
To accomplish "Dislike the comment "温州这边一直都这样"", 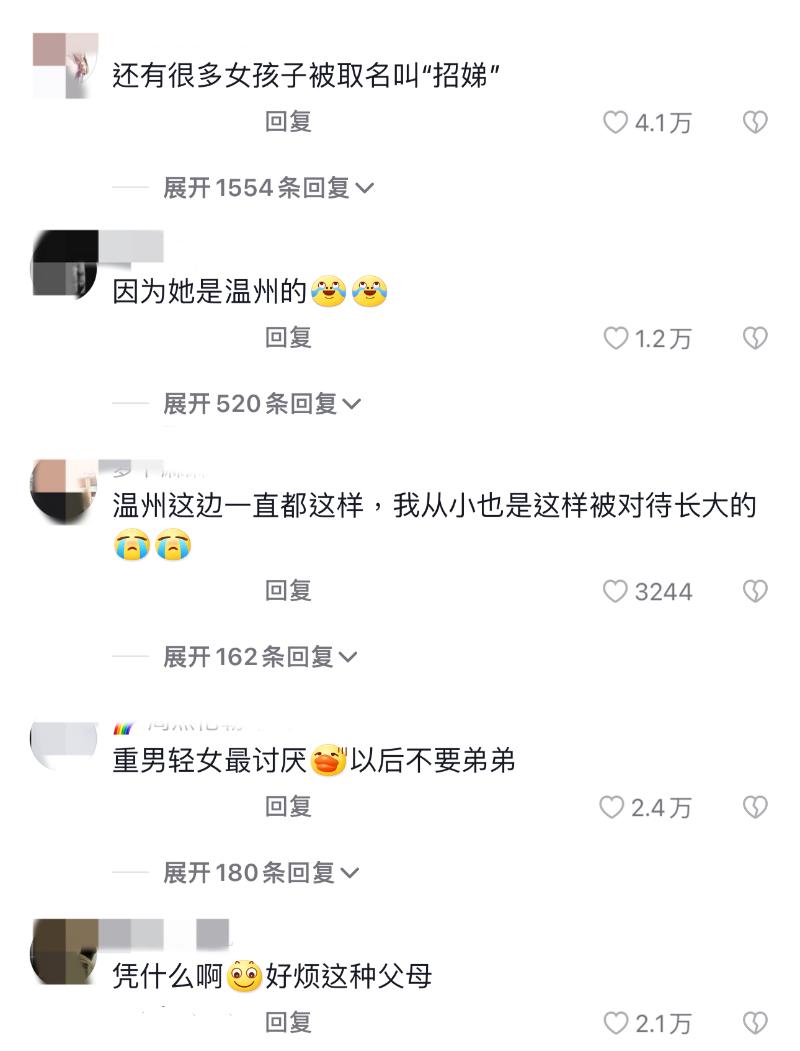I will pyautogui.click(x=755, y=592).
